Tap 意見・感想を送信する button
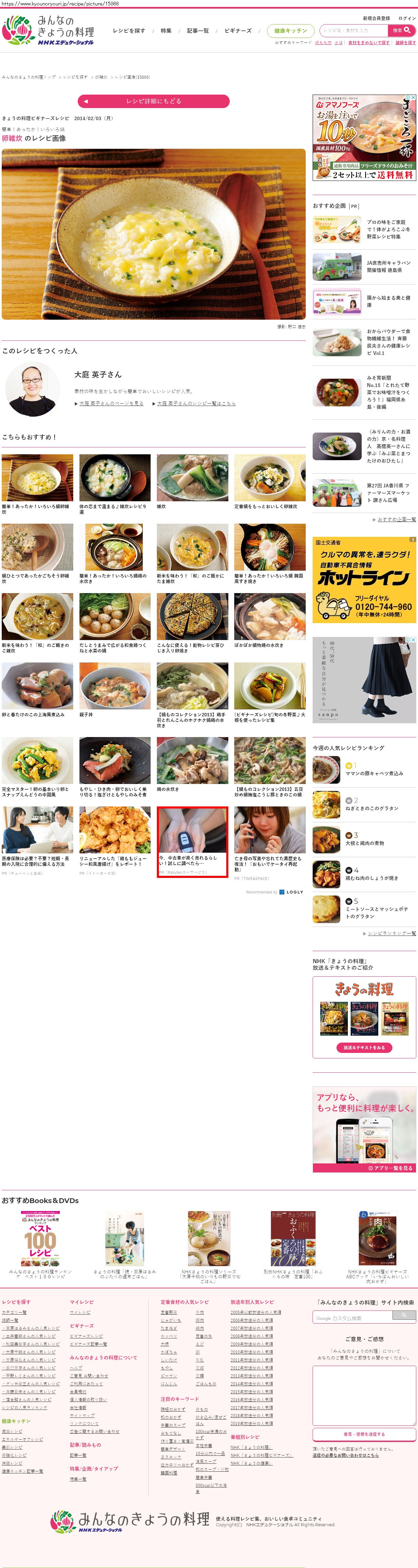 coord(364,1434)
